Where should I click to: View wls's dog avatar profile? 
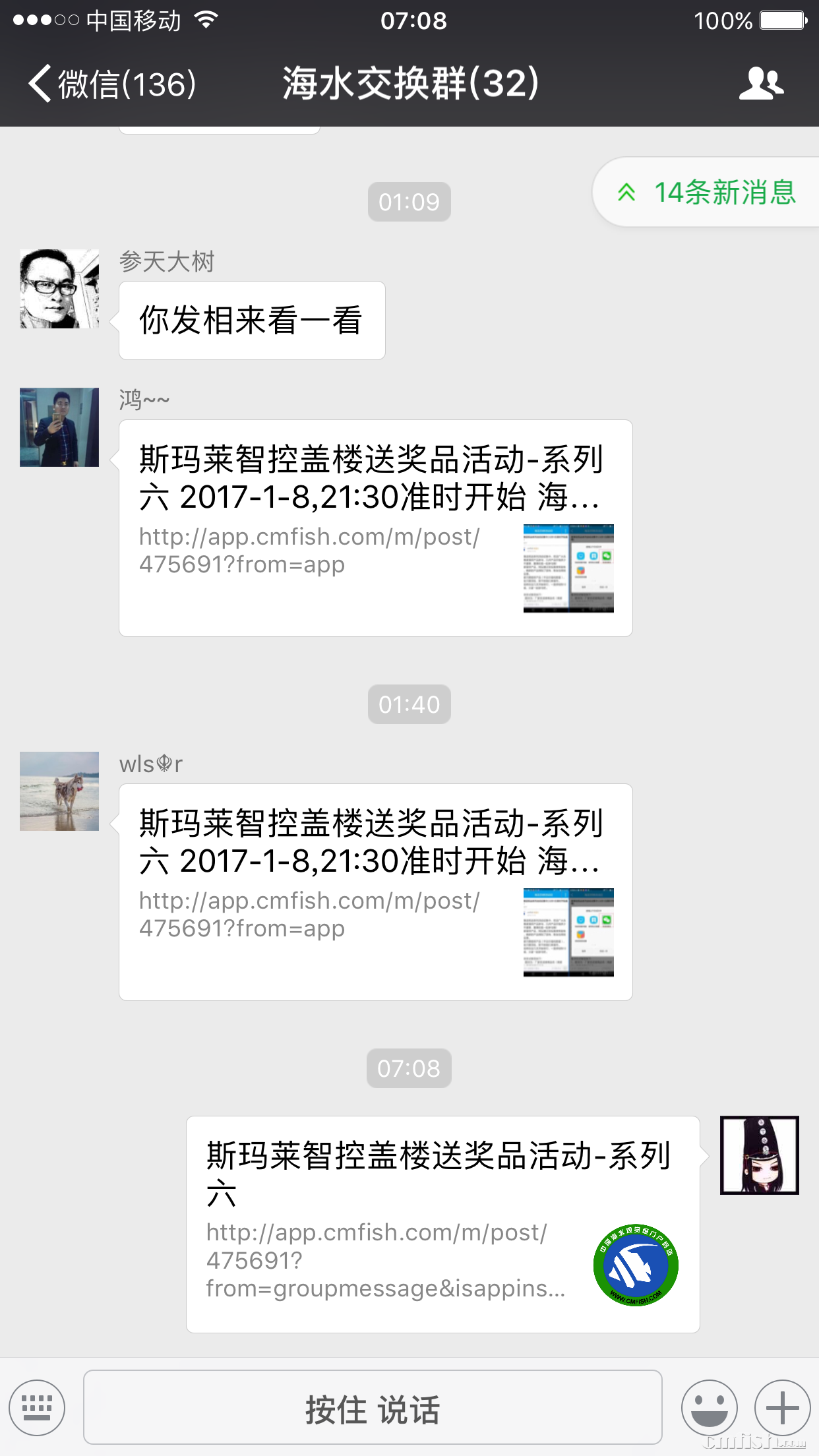(59, 791)
